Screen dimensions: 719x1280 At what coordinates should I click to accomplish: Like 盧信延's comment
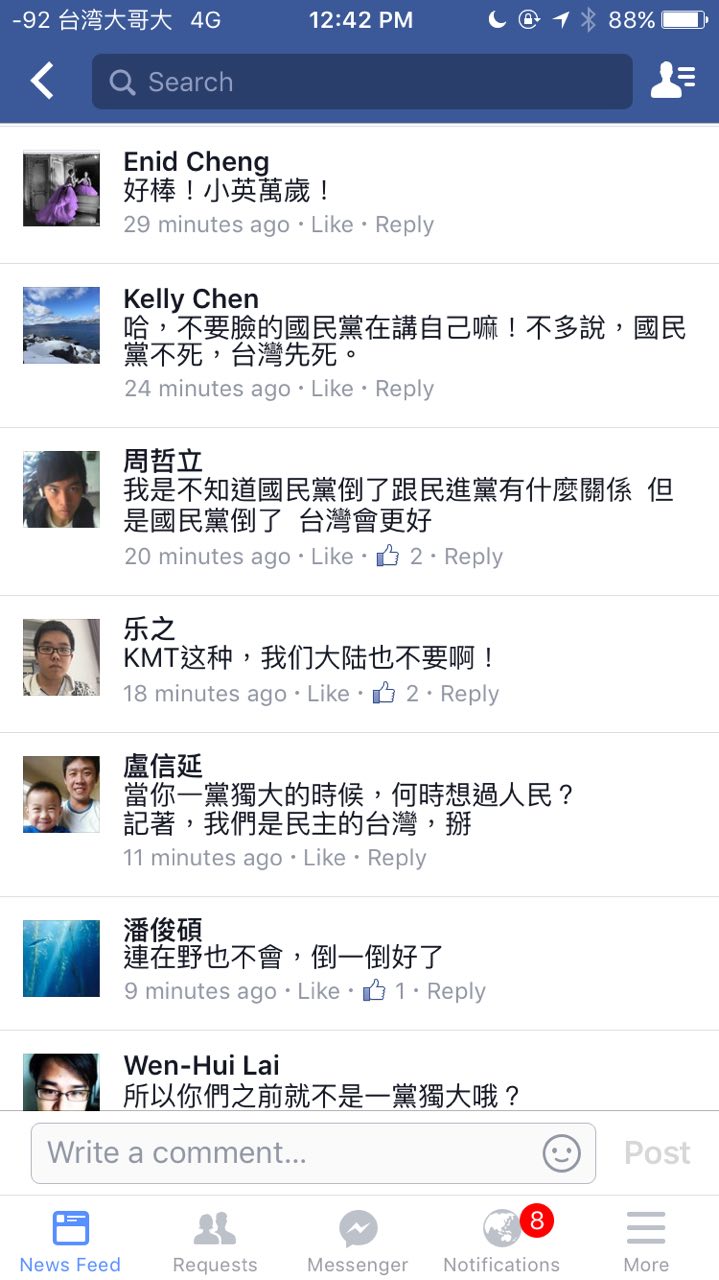click(324, 857)
